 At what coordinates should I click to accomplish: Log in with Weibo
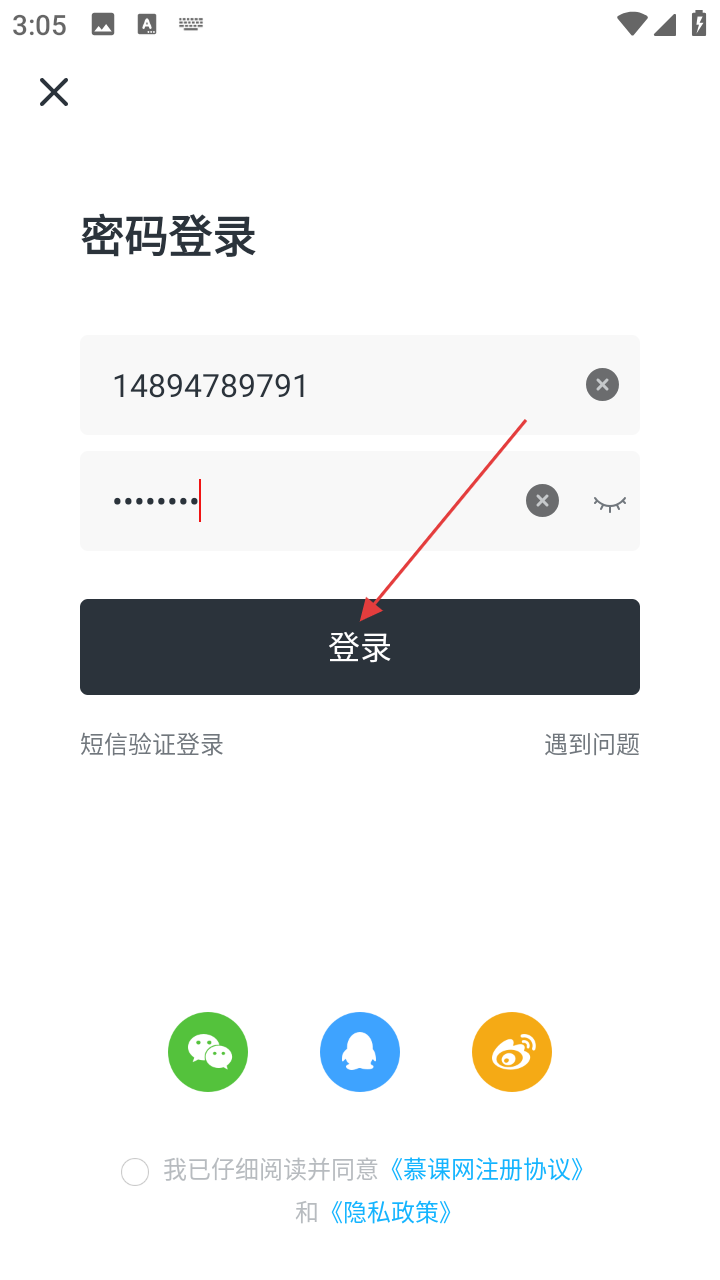(512, 1052)
